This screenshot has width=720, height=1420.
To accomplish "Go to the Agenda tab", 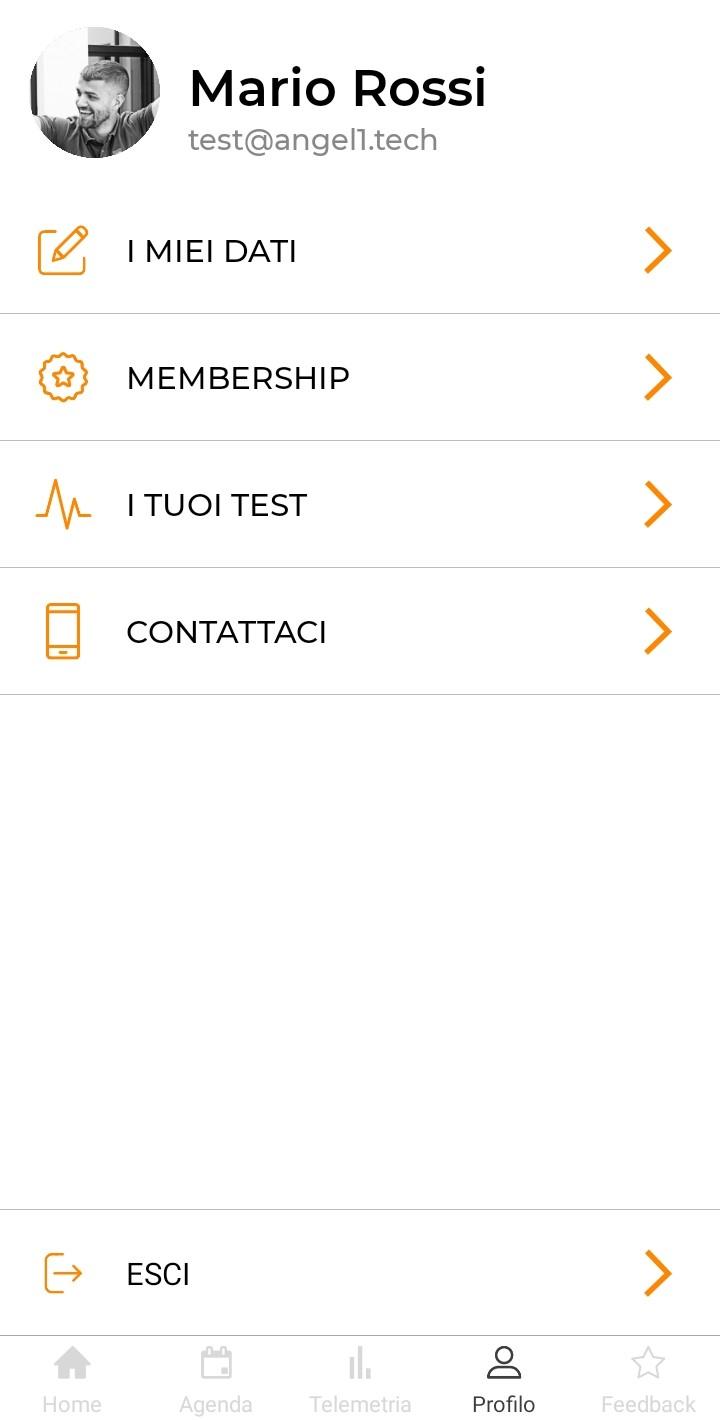I will click(x=216, y=1380).
